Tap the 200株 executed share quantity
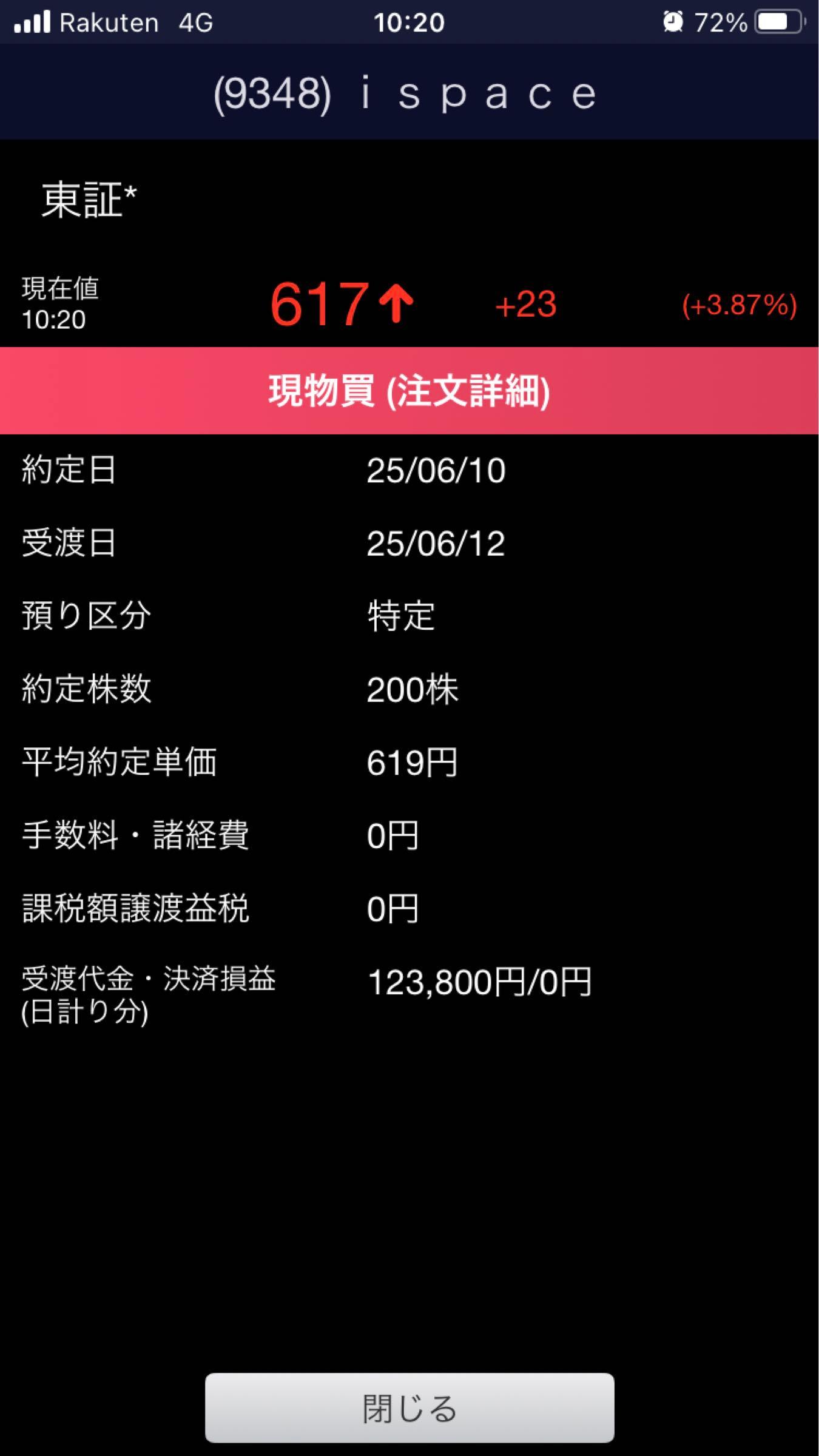 tap(413, 689)
